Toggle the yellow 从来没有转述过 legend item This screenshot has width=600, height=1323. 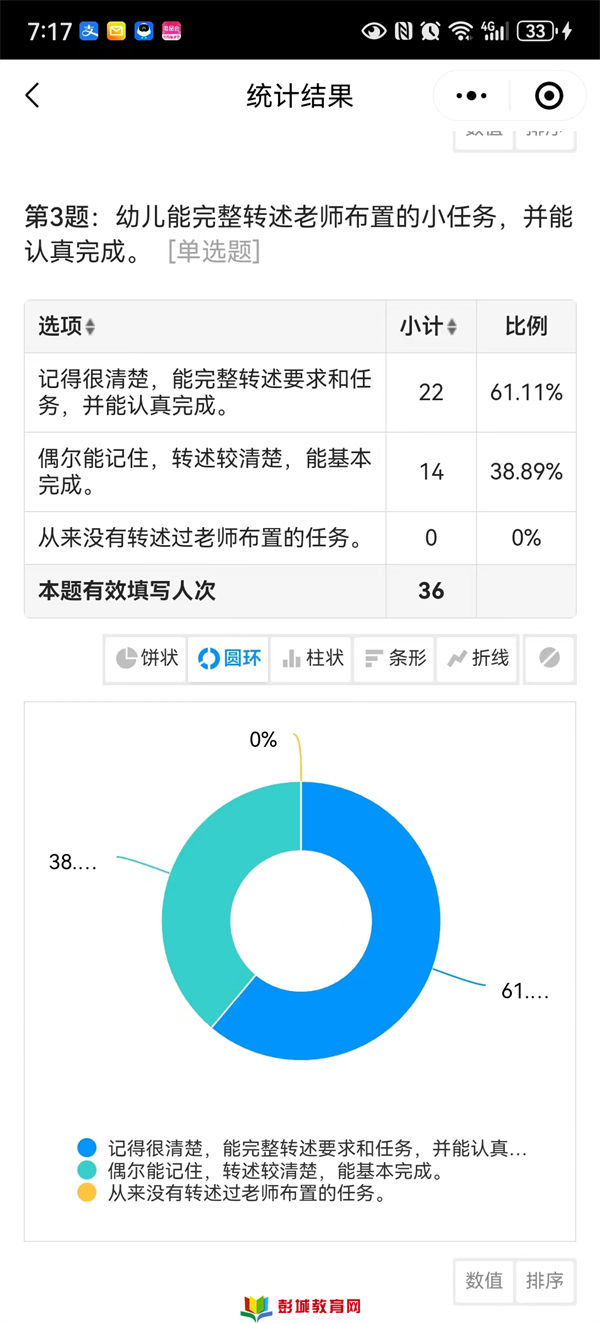point(231,1192)
